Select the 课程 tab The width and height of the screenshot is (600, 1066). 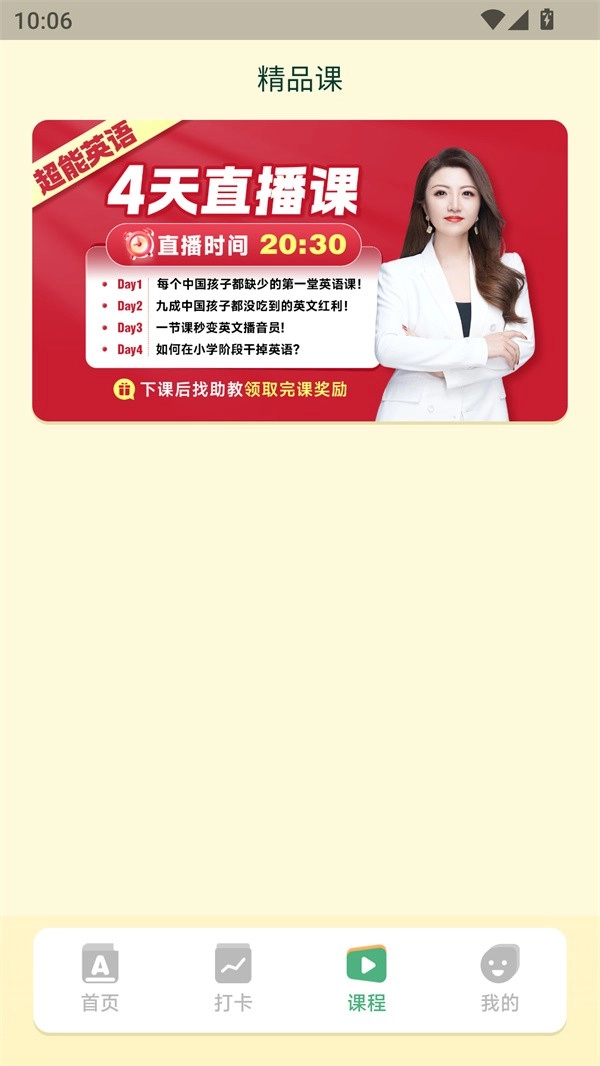tap(366, 978)
